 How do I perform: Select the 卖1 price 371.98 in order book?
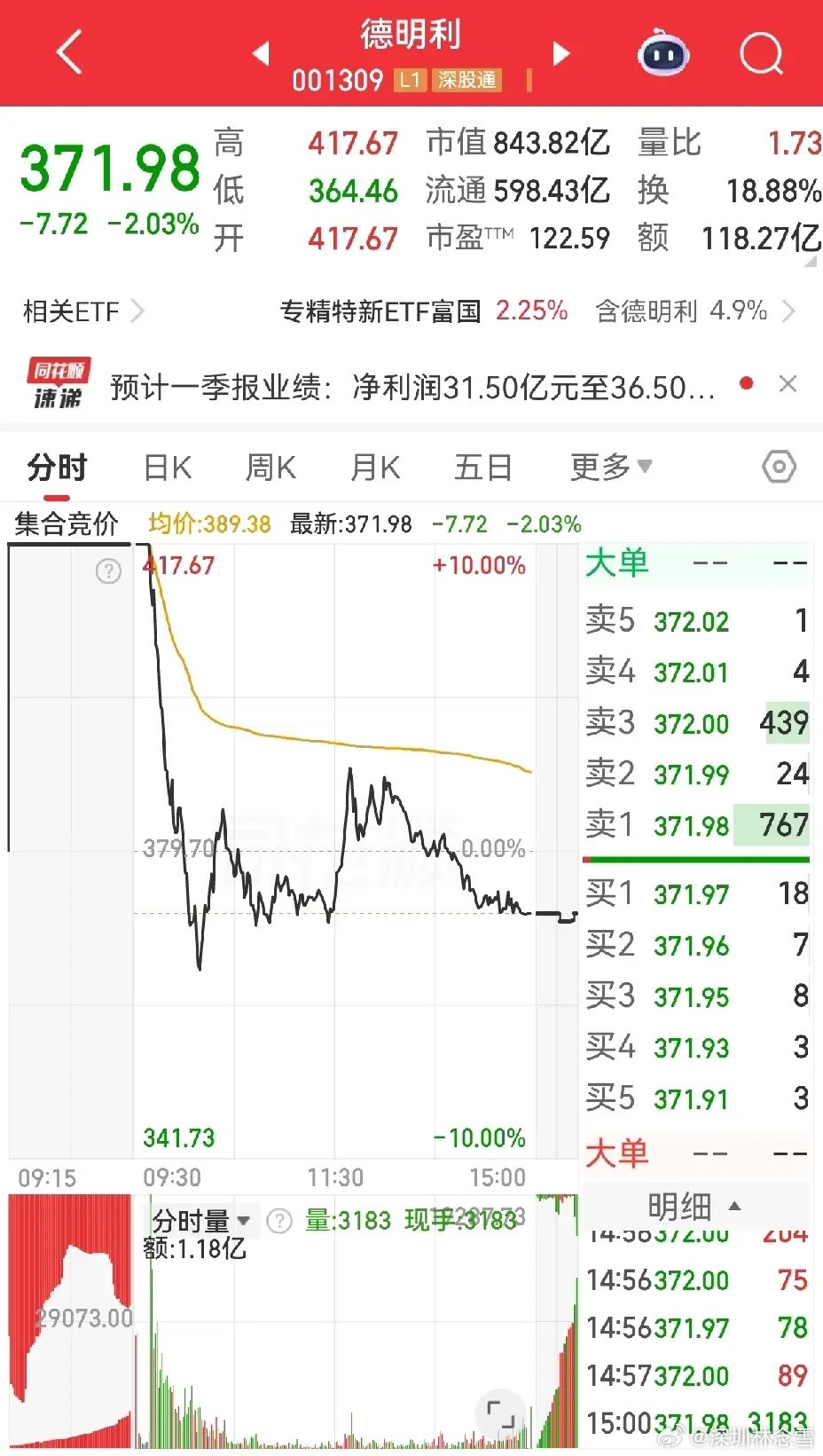point(692,825)
